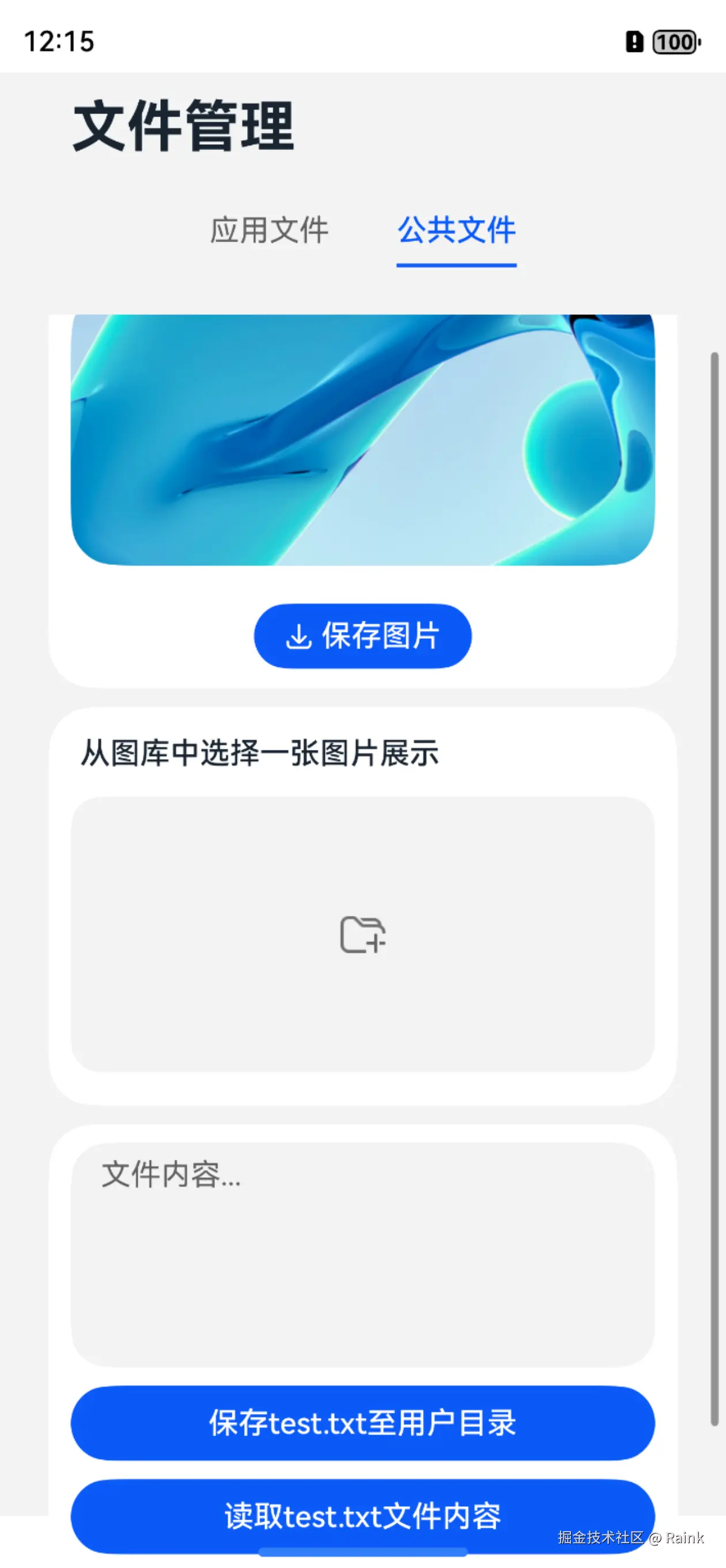The height and width of the screenshot is (1568, 726).
Task: Tap 保存test.txt至用户目录 button
Action: tap(362, 1423)
